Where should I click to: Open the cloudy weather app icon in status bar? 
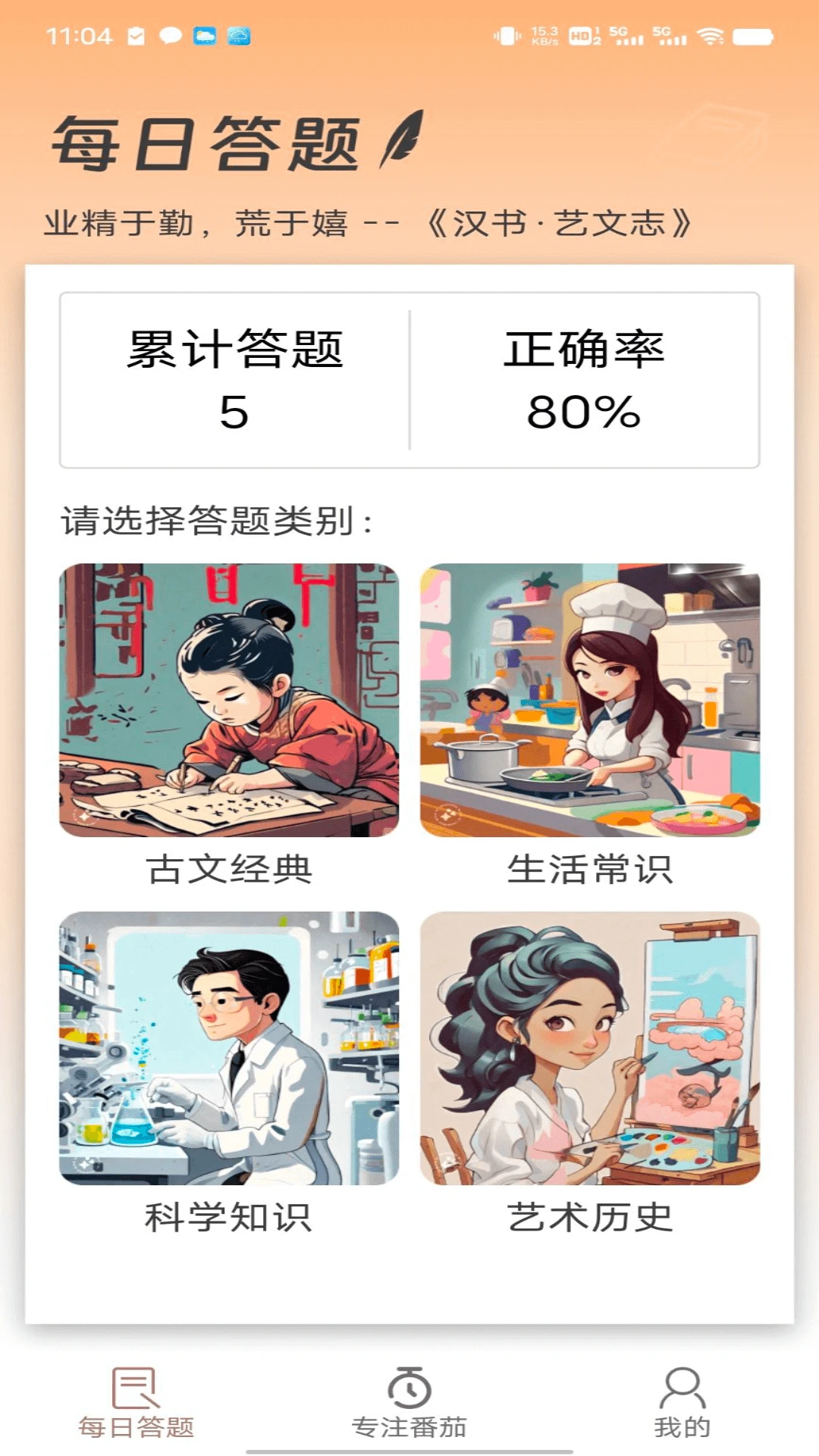pos(239,36)
